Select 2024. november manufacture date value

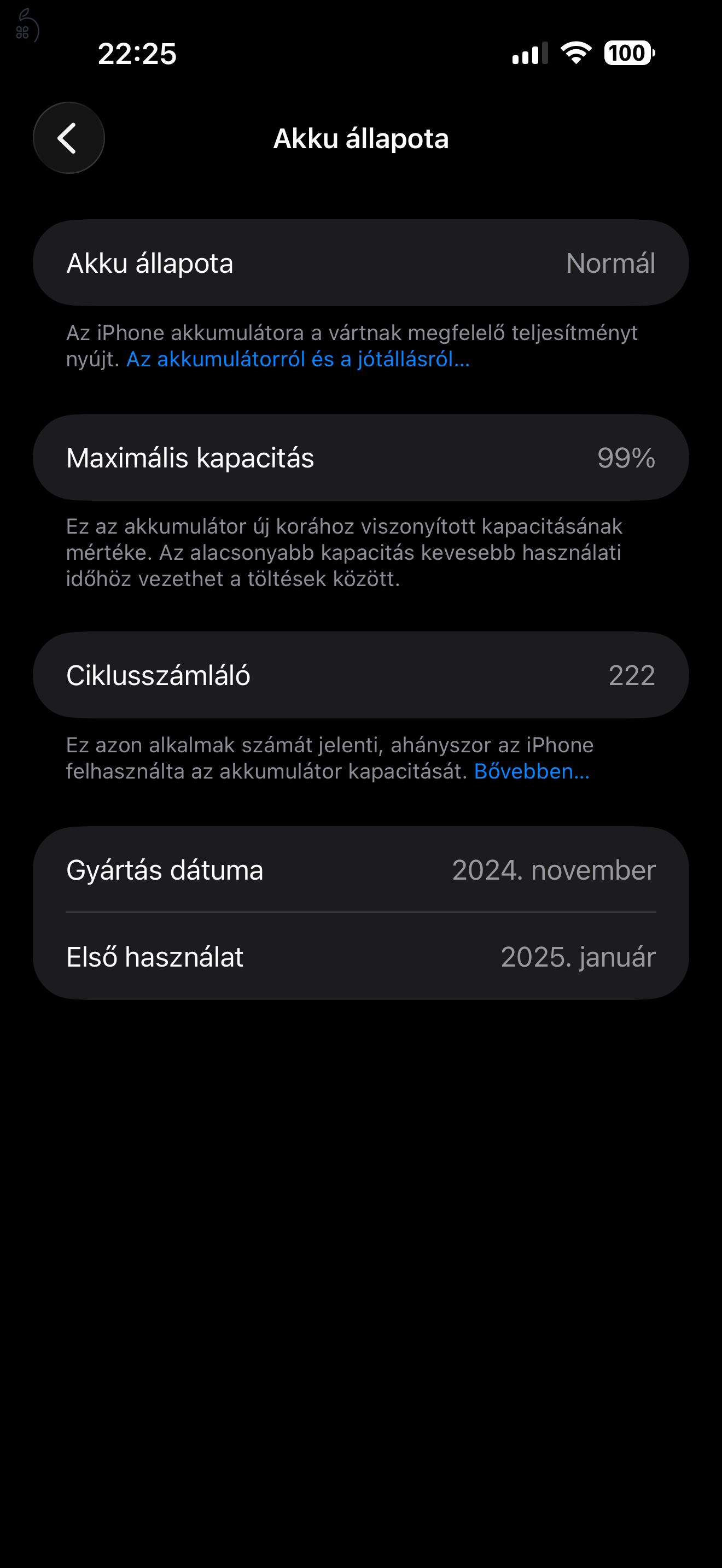click(x=553, y=870)
